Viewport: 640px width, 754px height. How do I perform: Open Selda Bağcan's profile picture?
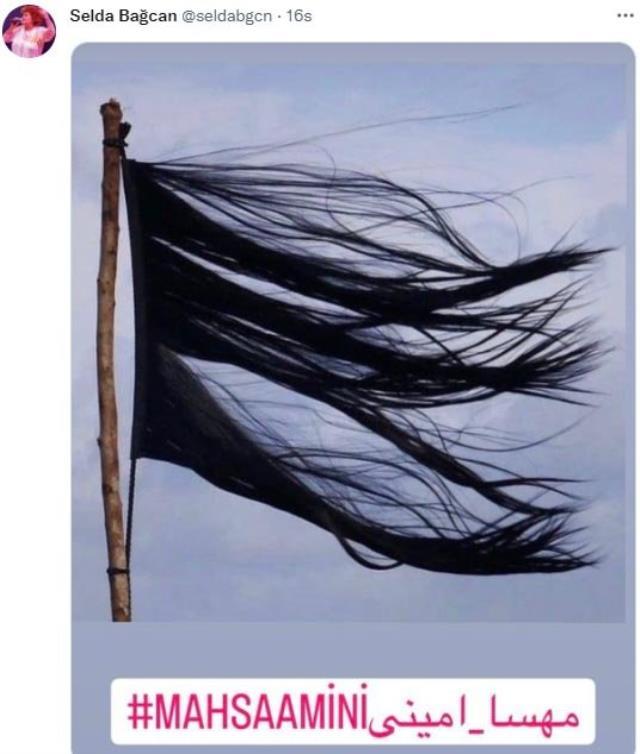(29, 31)
